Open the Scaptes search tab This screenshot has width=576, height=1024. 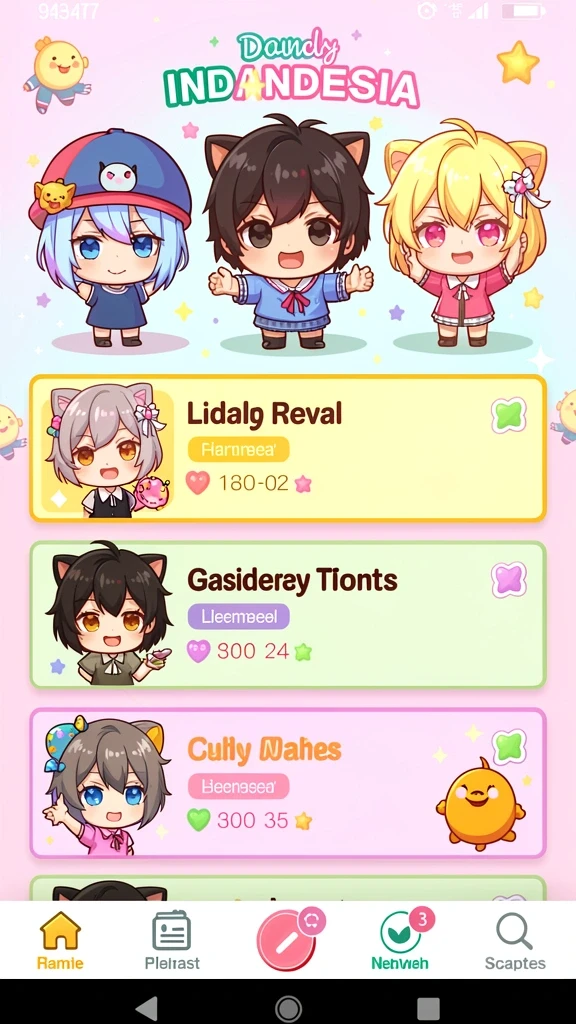click(x=515, y=940)
